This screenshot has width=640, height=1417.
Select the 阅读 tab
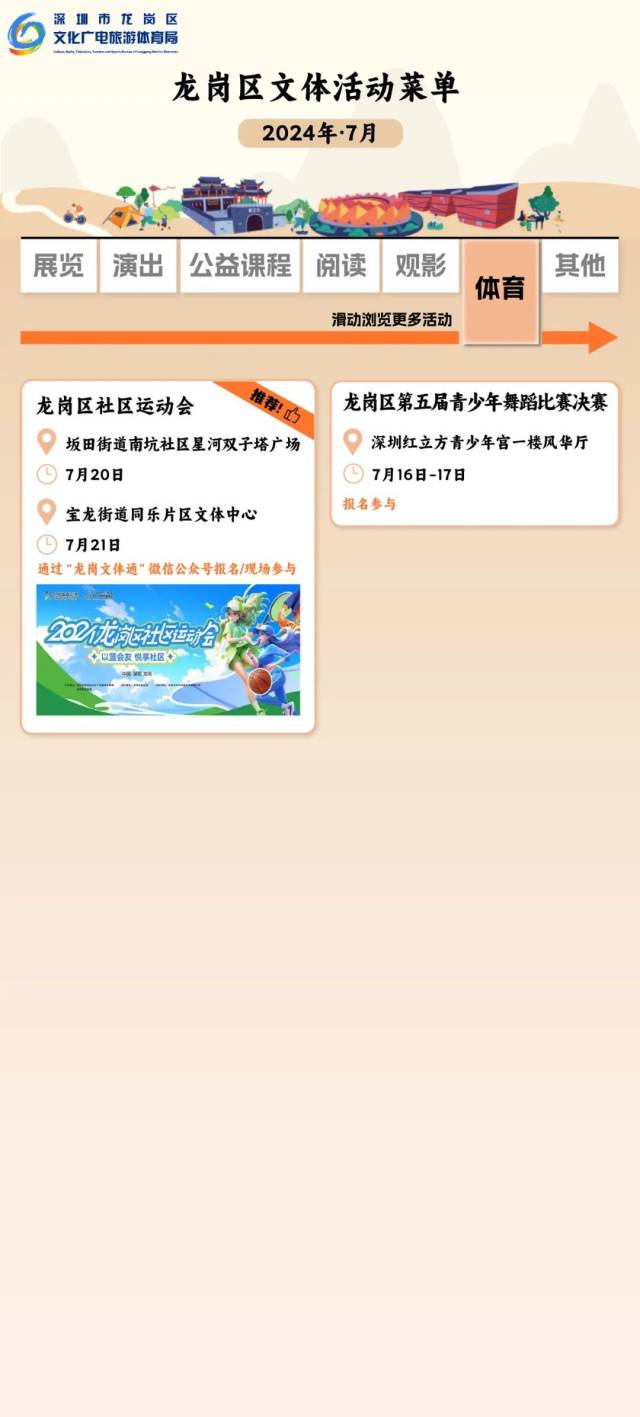click(341, 265)
